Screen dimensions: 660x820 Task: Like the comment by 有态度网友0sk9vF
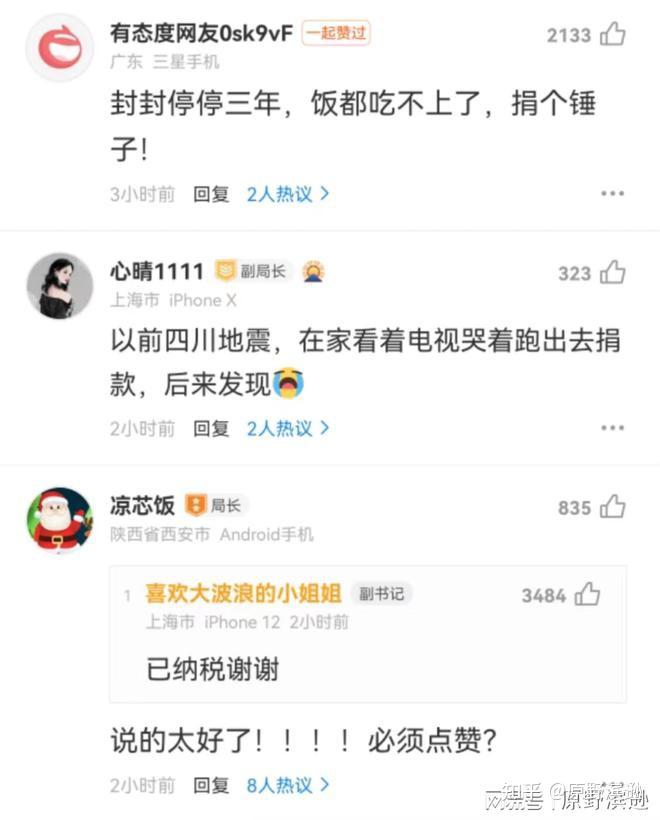click(612, 35)
